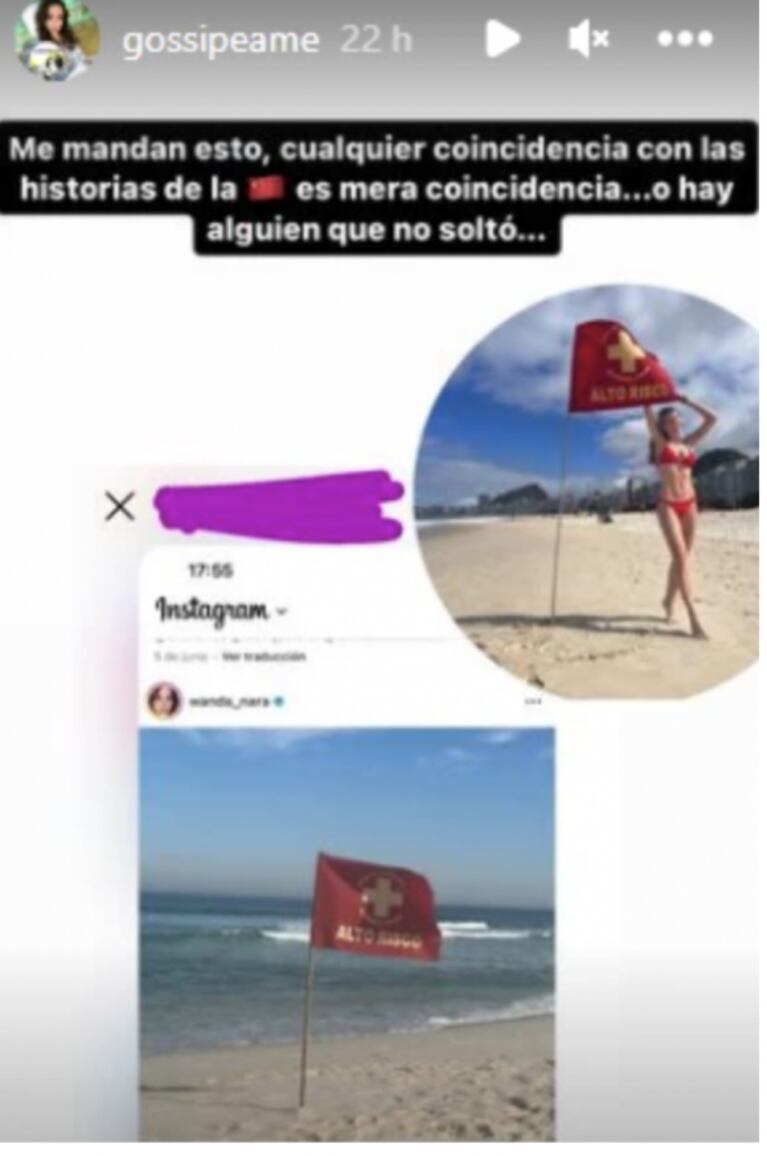Open the three-dot more options menu
The height and width of the screenshot is (1156, 767).
pos(685,39)
